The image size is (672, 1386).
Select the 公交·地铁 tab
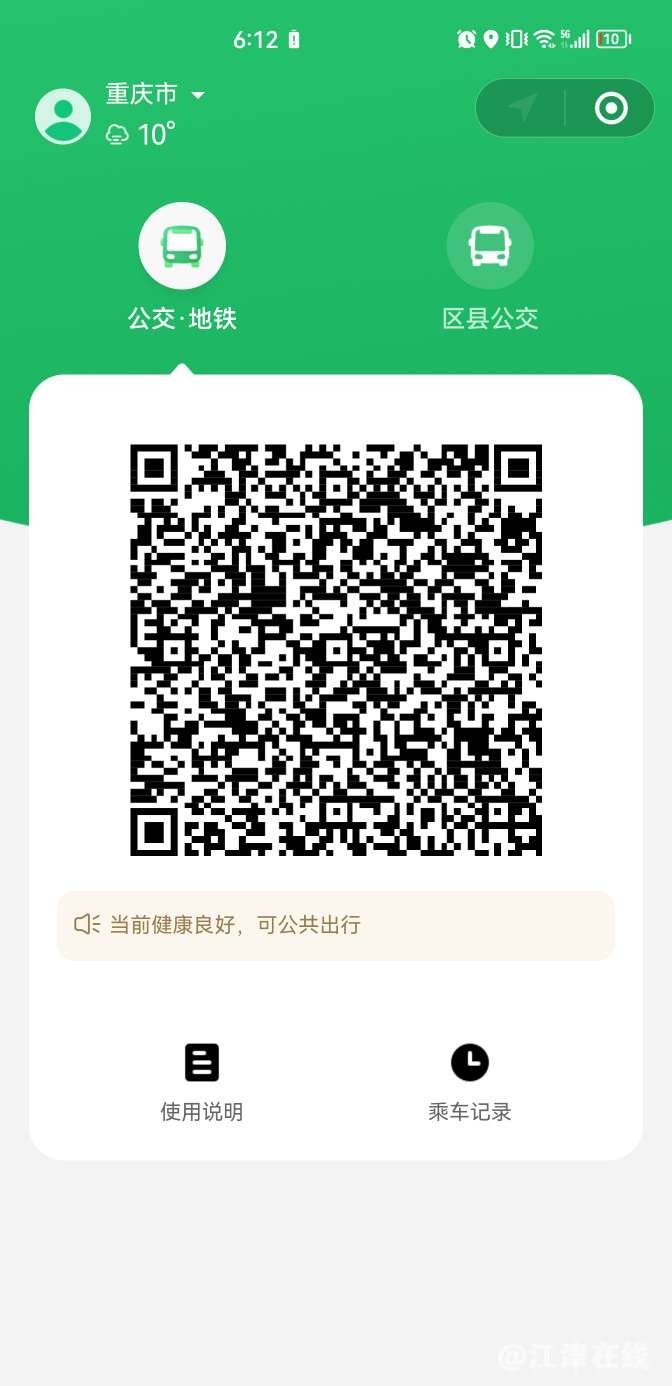(182, 268)
